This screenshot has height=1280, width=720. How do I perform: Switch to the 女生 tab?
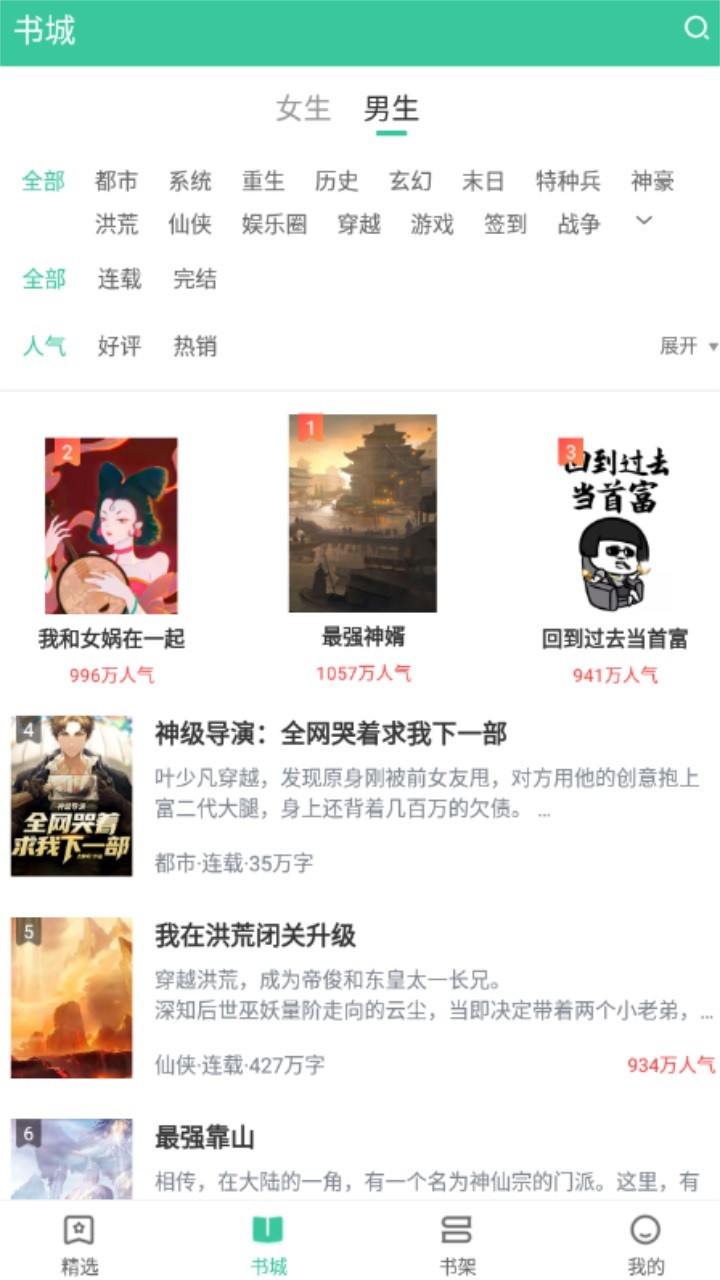[x=304, y=110]
